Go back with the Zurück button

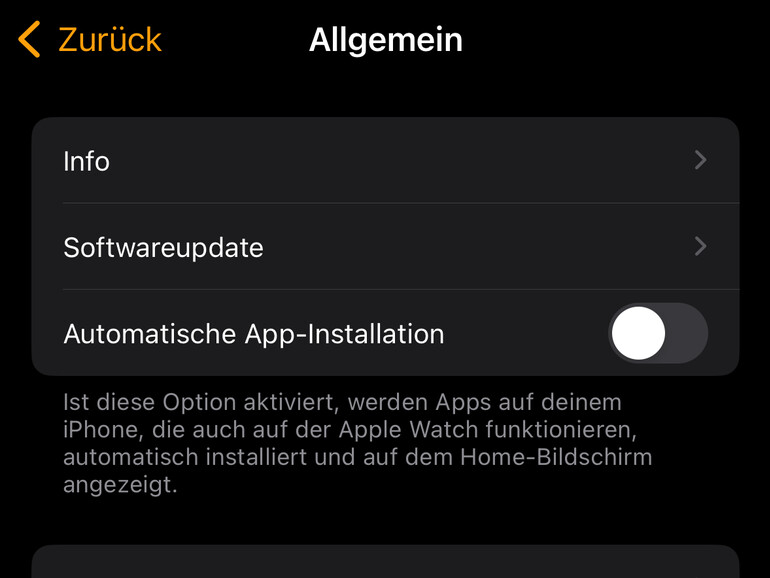click(90, 40)
